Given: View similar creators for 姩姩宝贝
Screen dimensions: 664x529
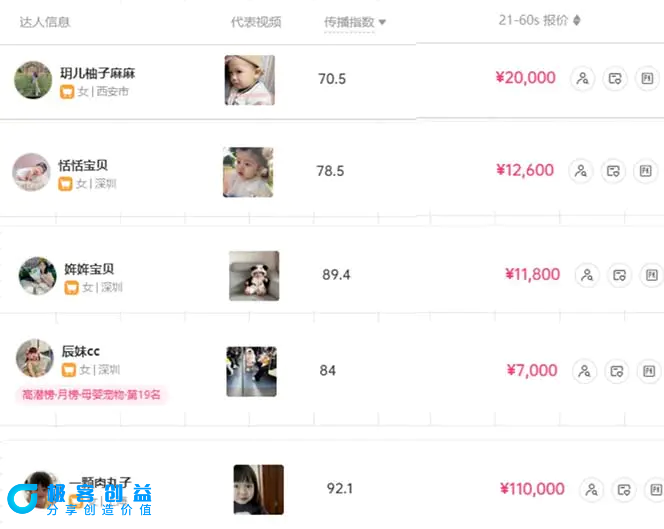Looking at the screenshot, I should pyautogui.click(x=587, y=275).
